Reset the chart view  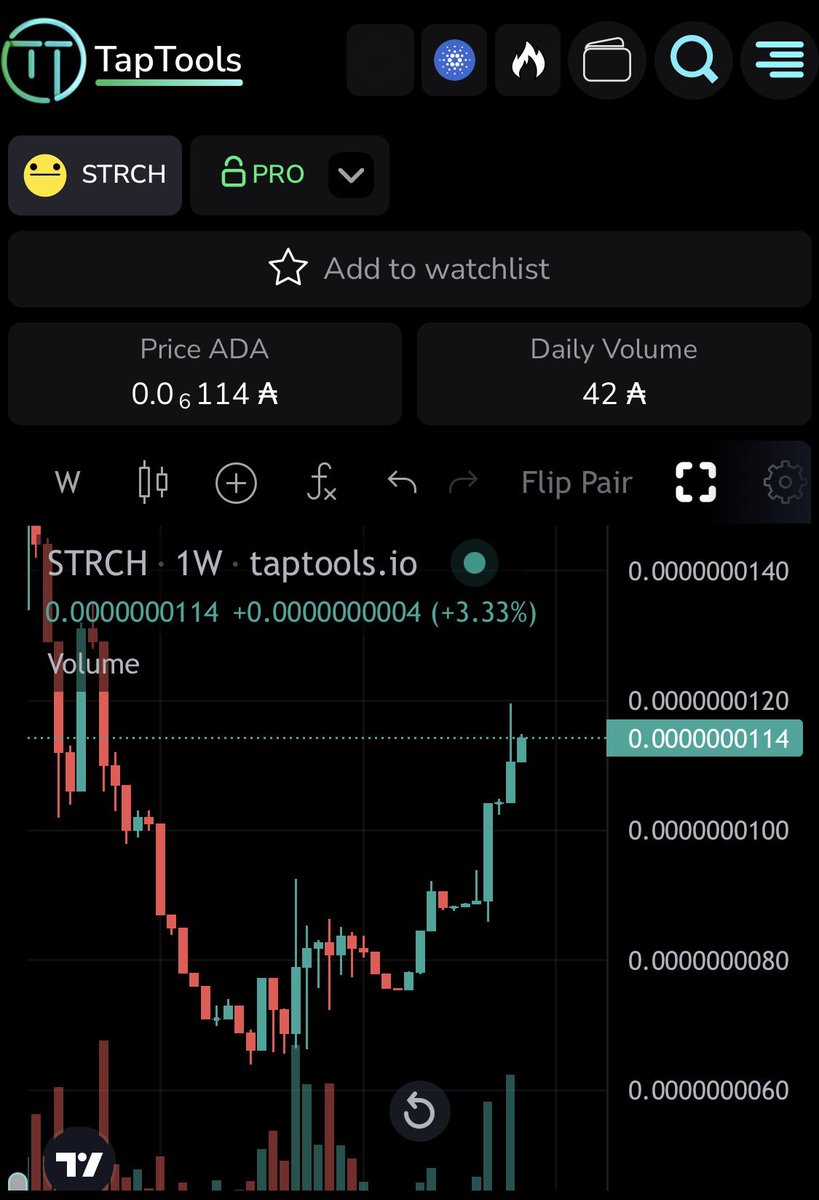pos(419,1111)
